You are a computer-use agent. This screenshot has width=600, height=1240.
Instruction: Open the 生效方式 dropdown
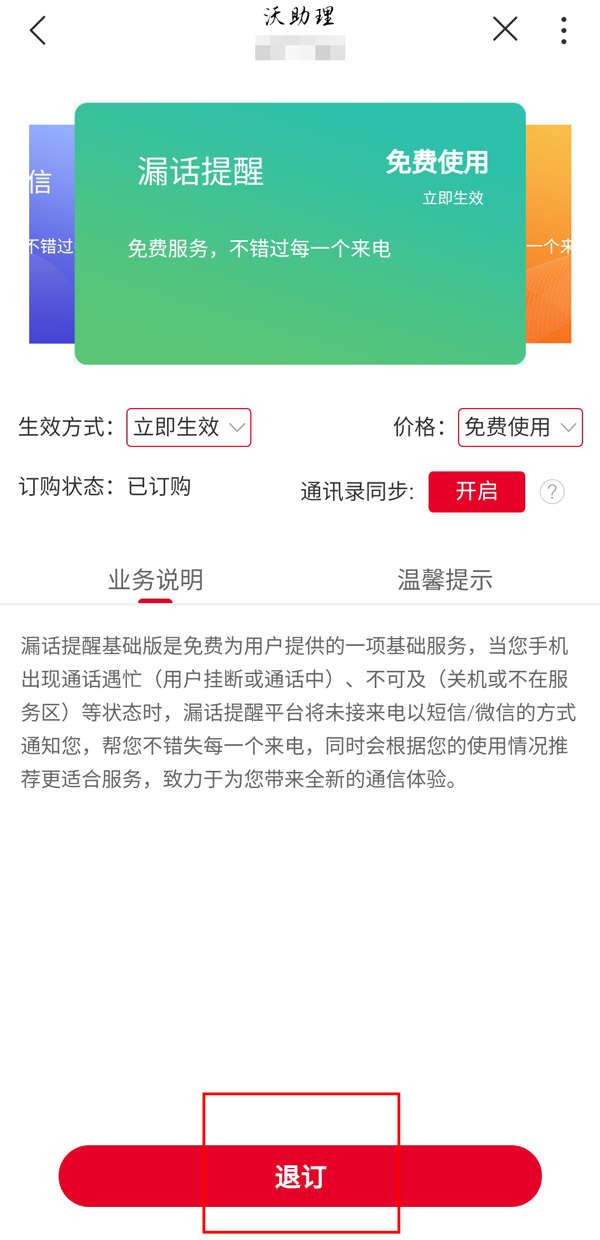188,427
